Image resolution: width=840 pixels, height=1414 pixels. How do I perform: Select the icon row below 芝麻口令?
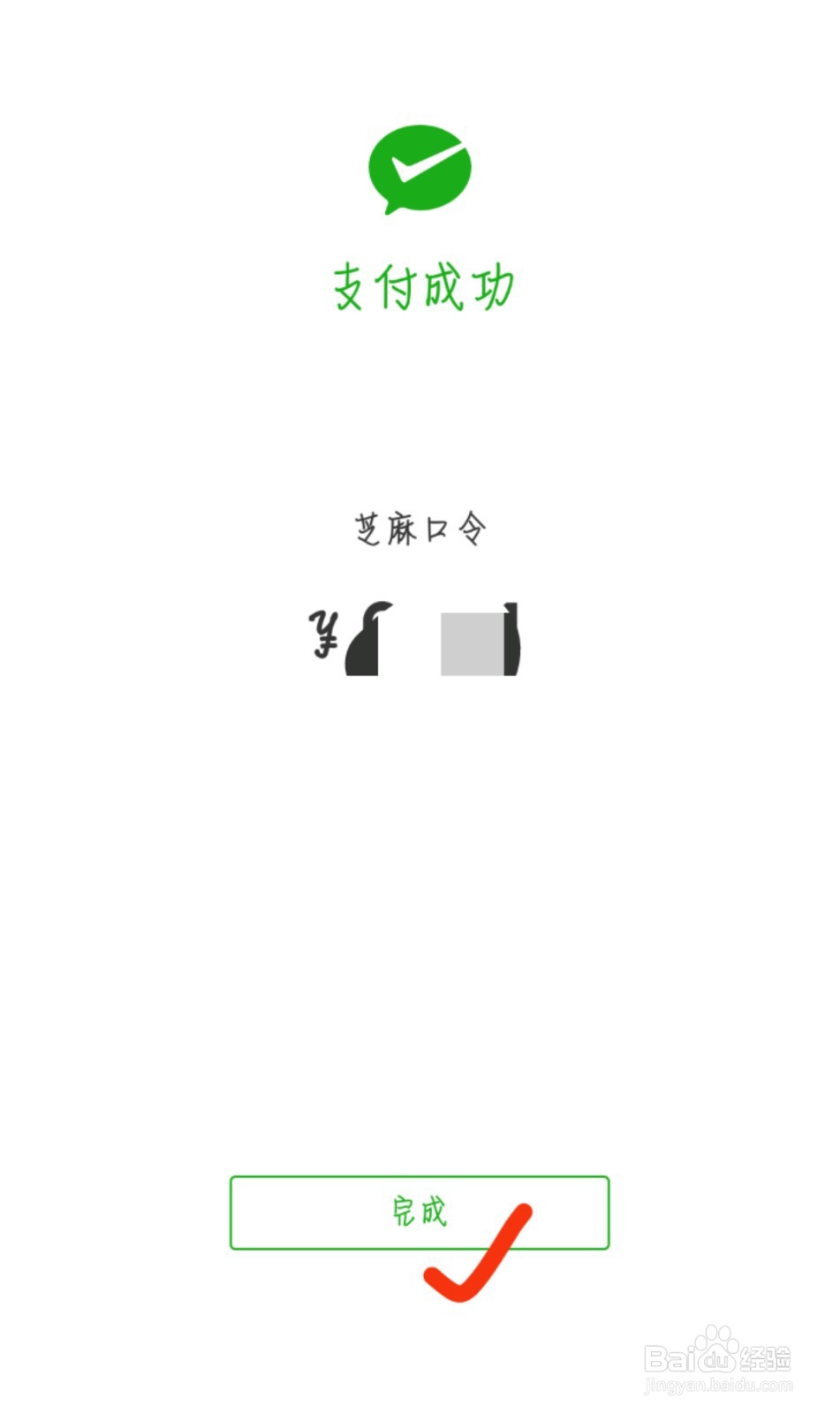pyautogui.click(x=415, y=641)
